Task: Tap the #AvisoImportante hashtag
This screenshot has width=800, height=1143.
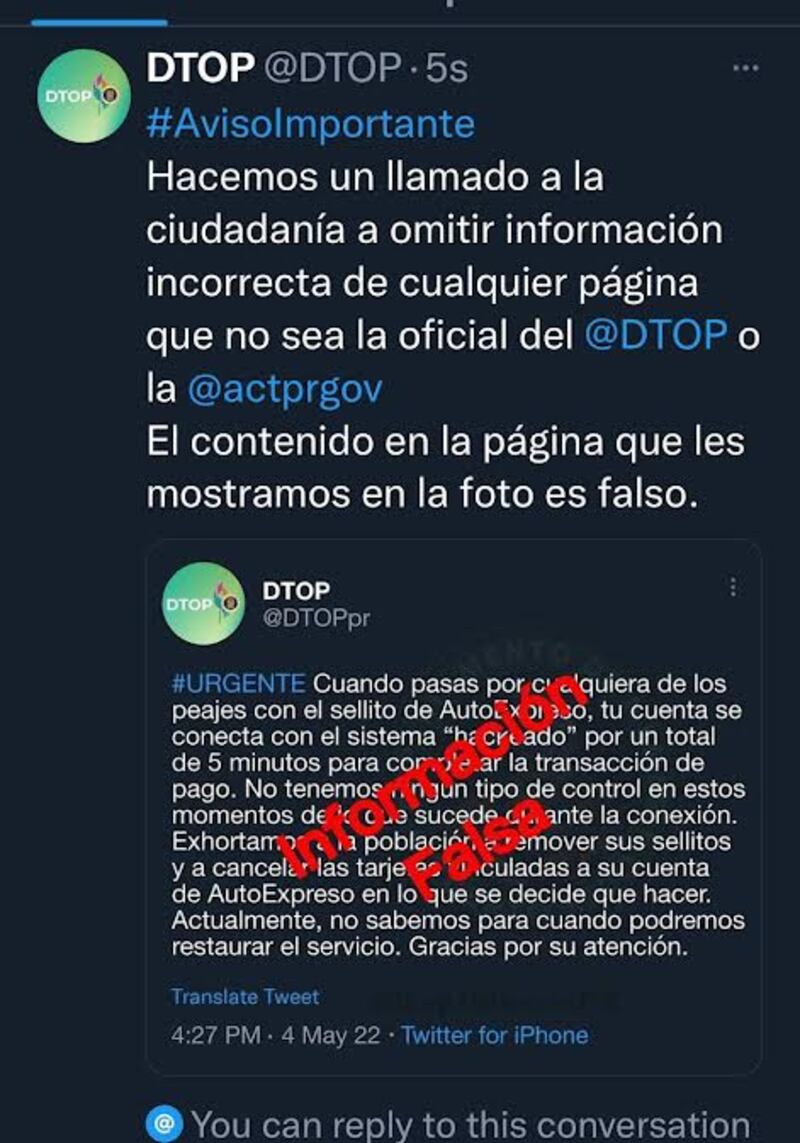Action: point(310,125)
